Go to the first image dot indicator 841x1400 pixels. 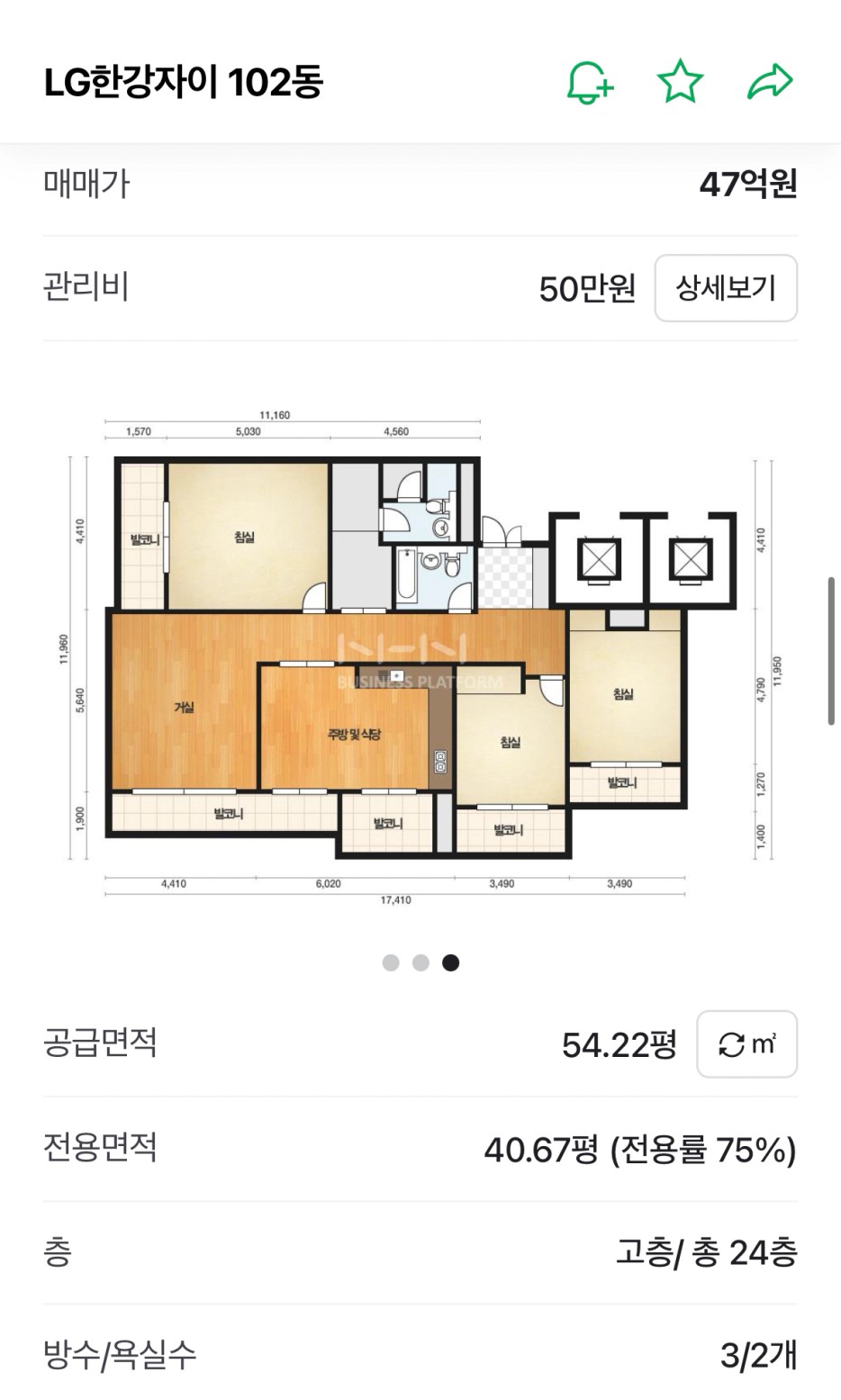point(391,962)
